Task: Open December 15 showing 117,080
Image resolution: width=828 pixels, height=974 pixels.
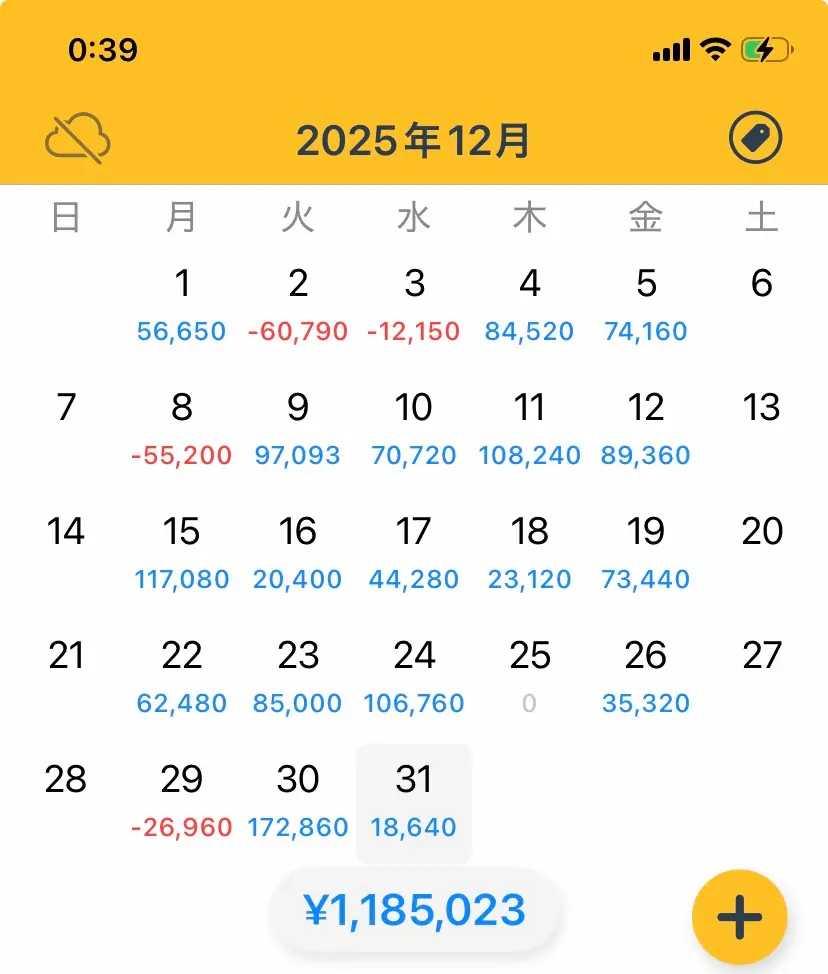Action: 183,553
